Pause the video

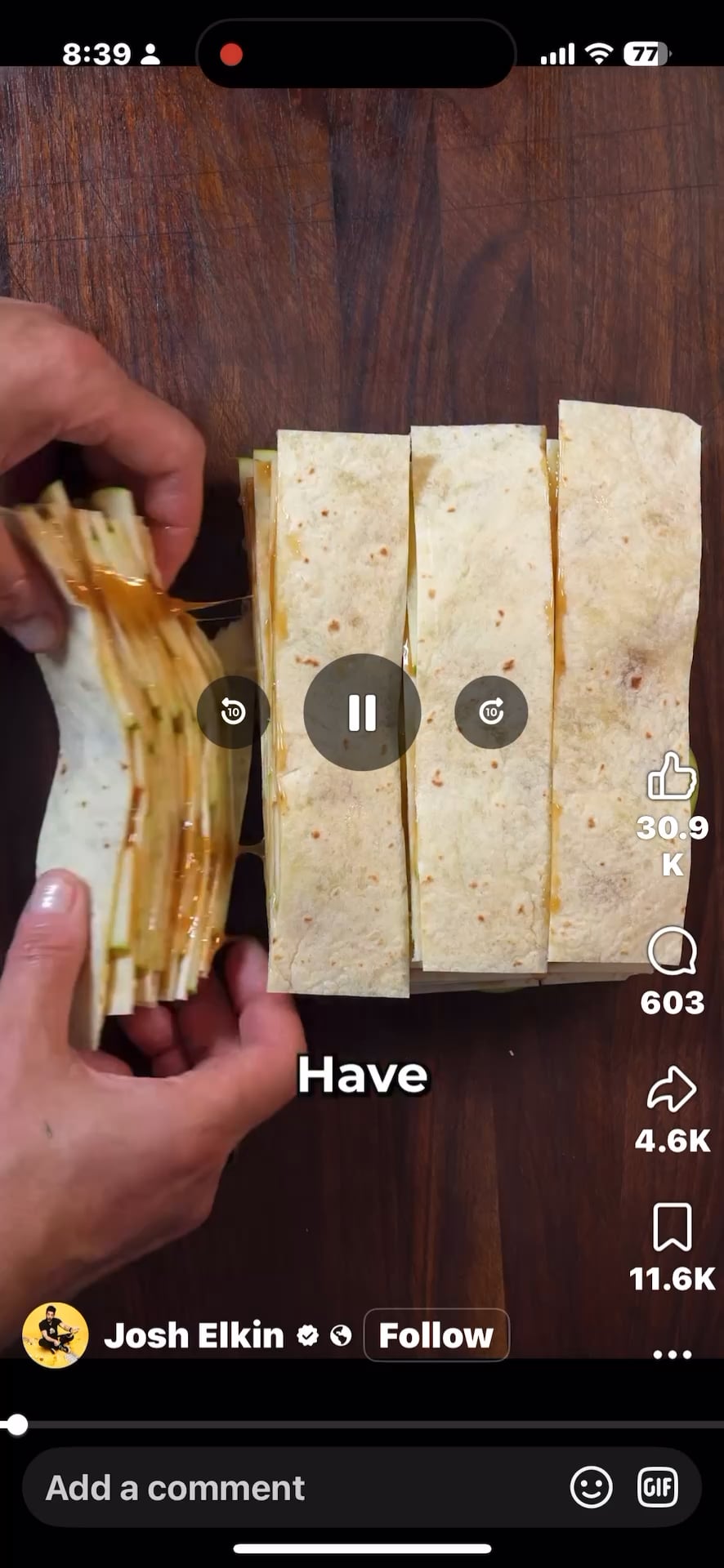[x=362, y=712]
